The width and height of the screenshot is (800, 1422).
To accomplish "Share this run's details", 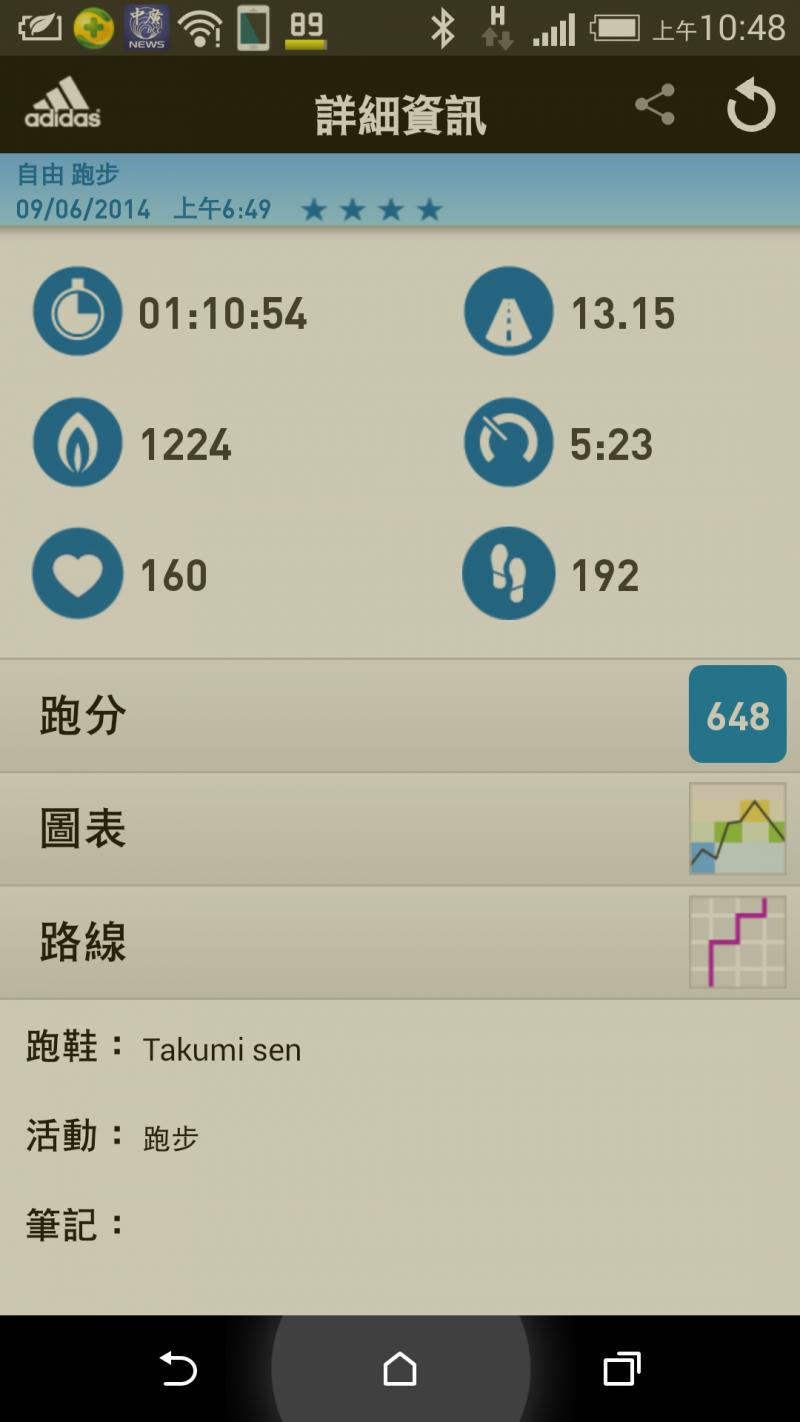I will tap(655, 106).
